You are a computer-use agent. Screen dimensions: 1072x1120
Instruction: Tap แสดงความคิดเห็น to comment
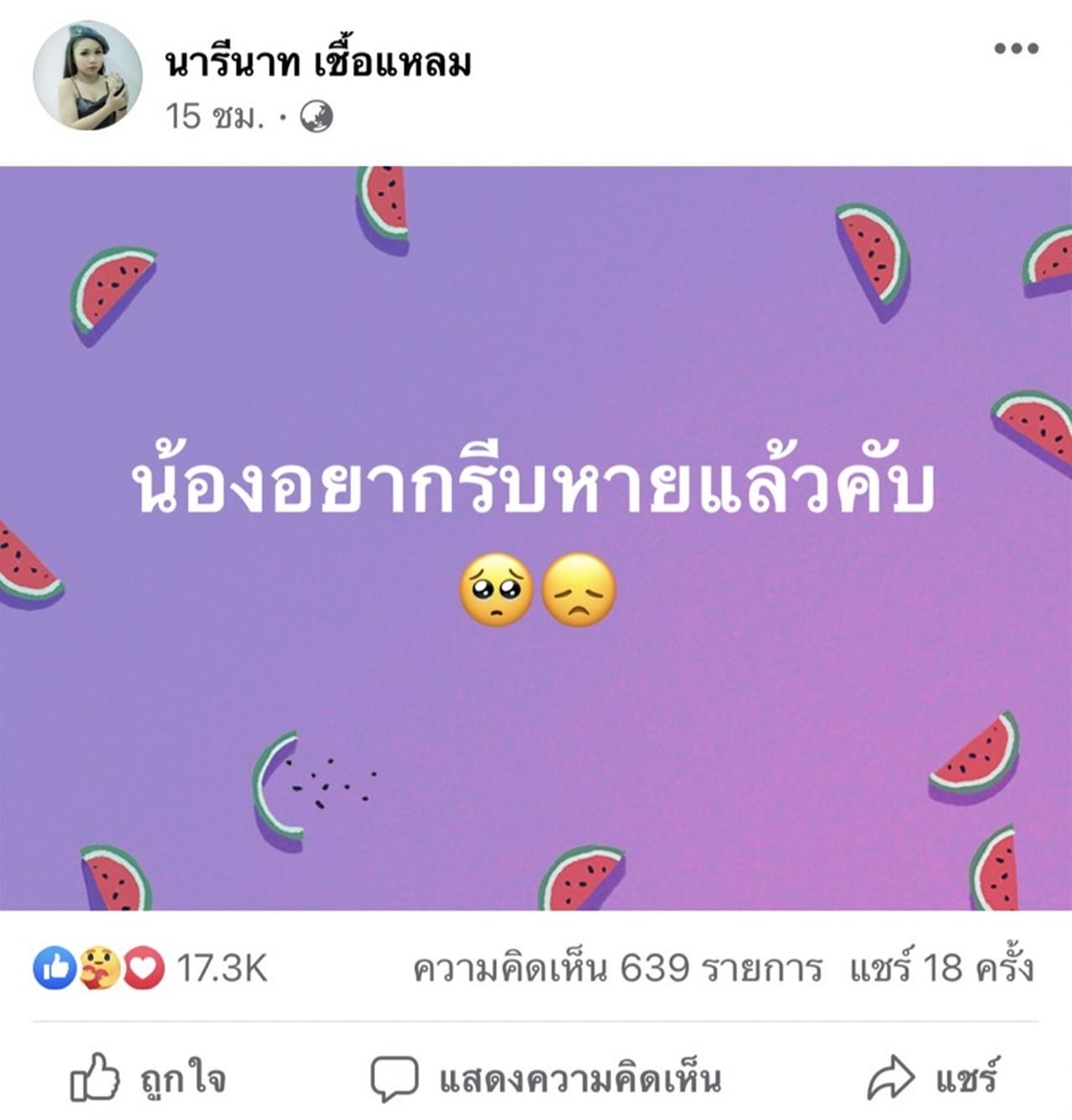tap(546, 1077)
